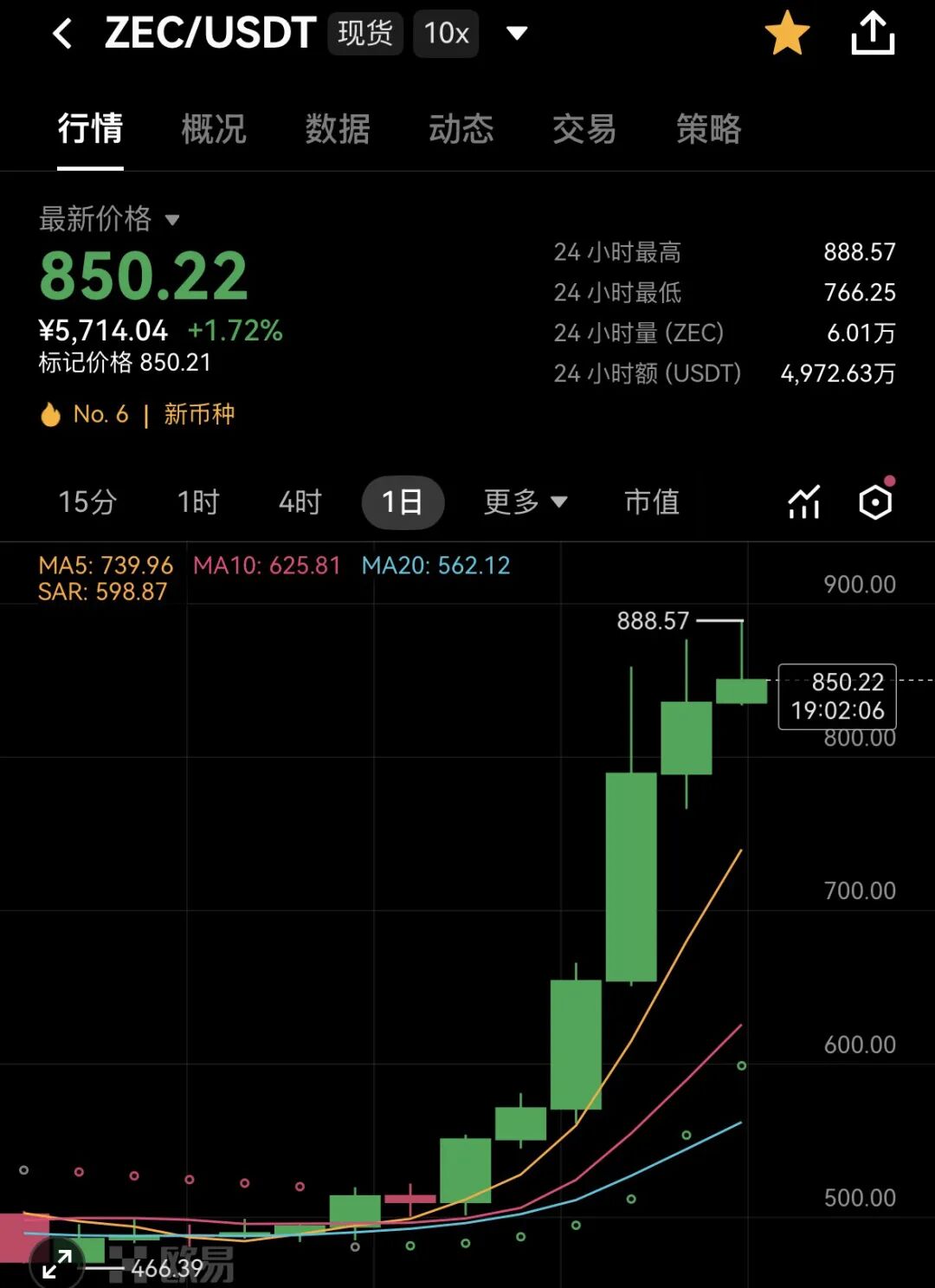
Task: Open the 动态 tab
Action: click(461, 129)
